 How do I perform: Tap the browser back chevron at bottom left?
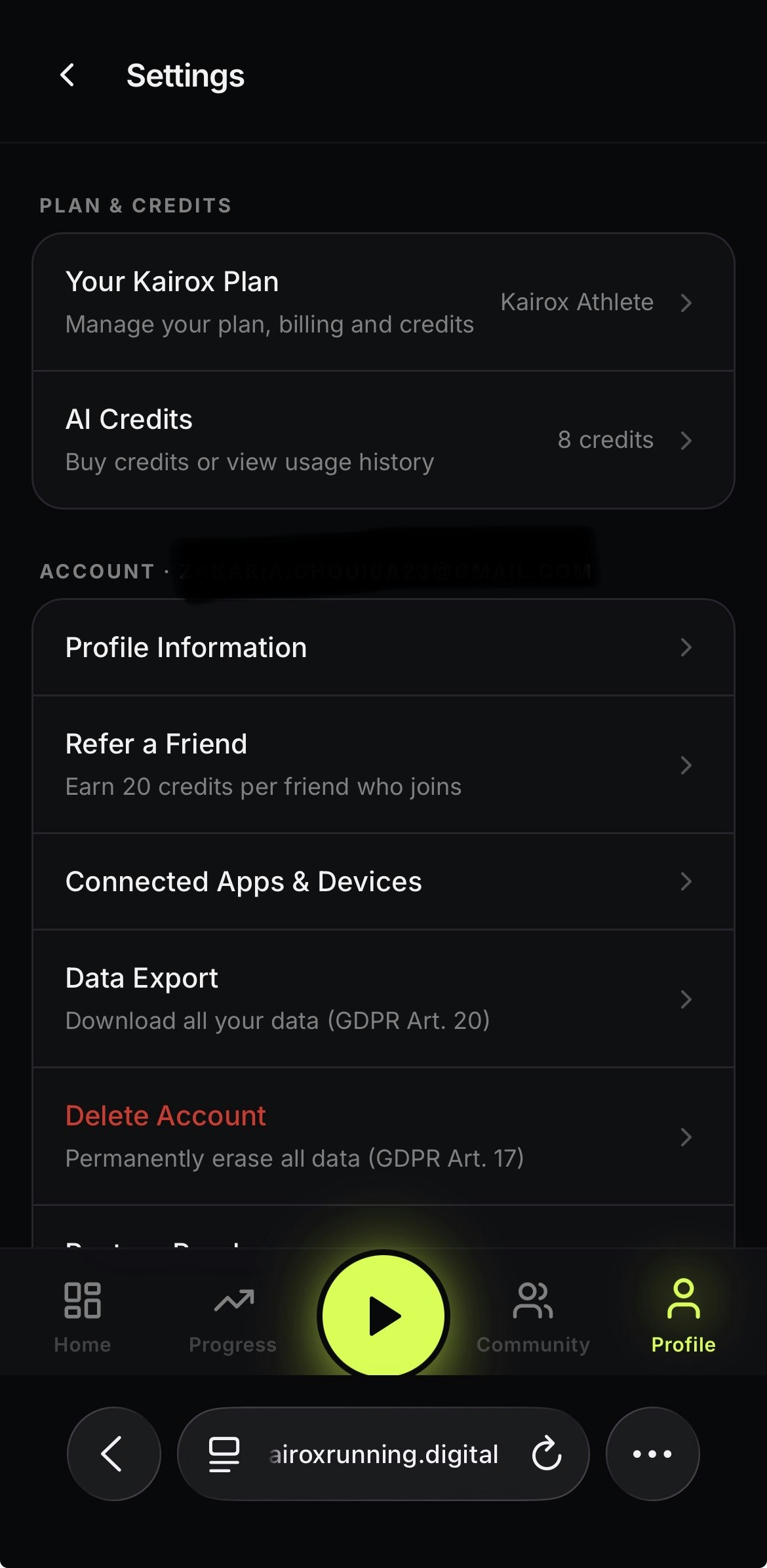tap(113, 1455)
